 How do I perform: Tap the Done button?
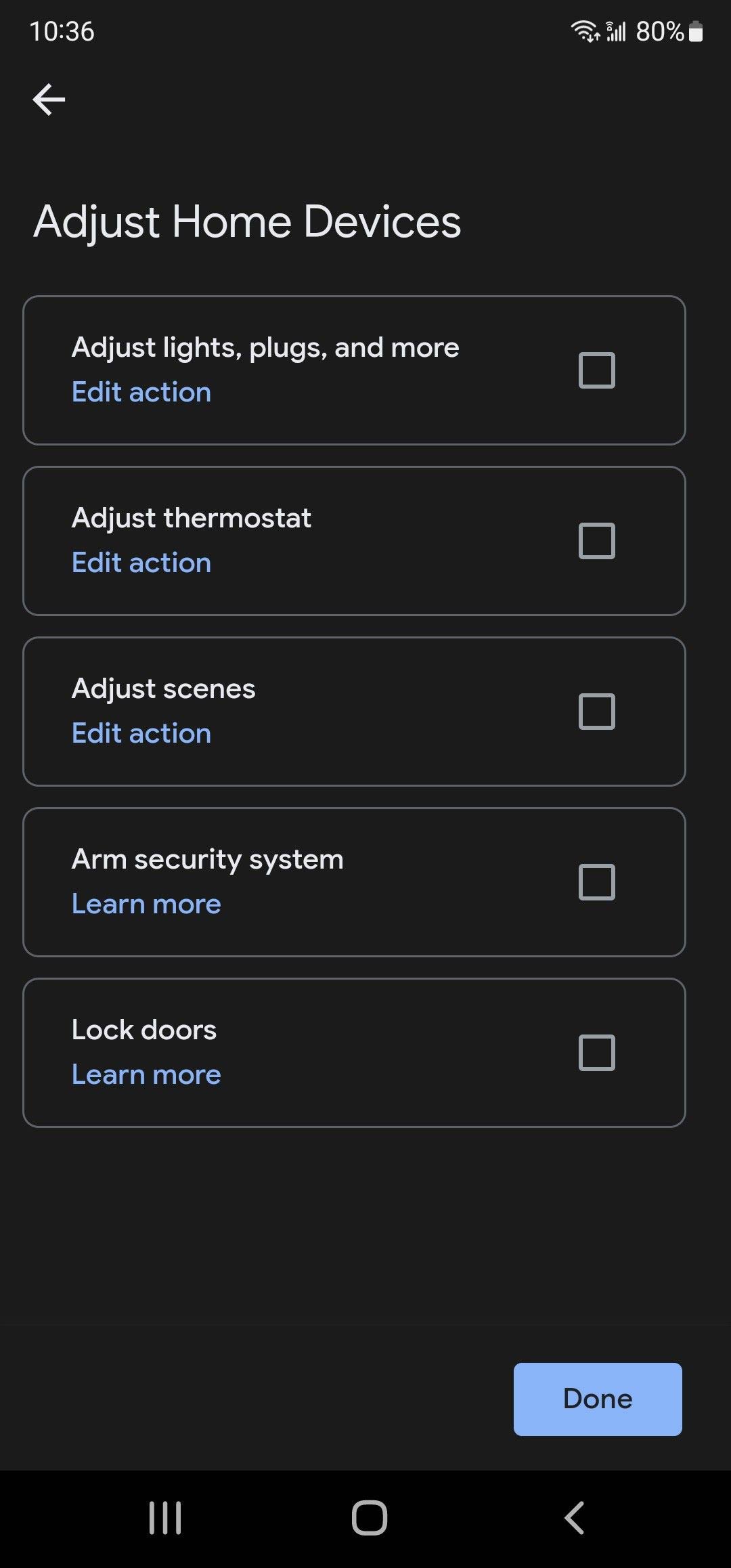coord(597,1399)
